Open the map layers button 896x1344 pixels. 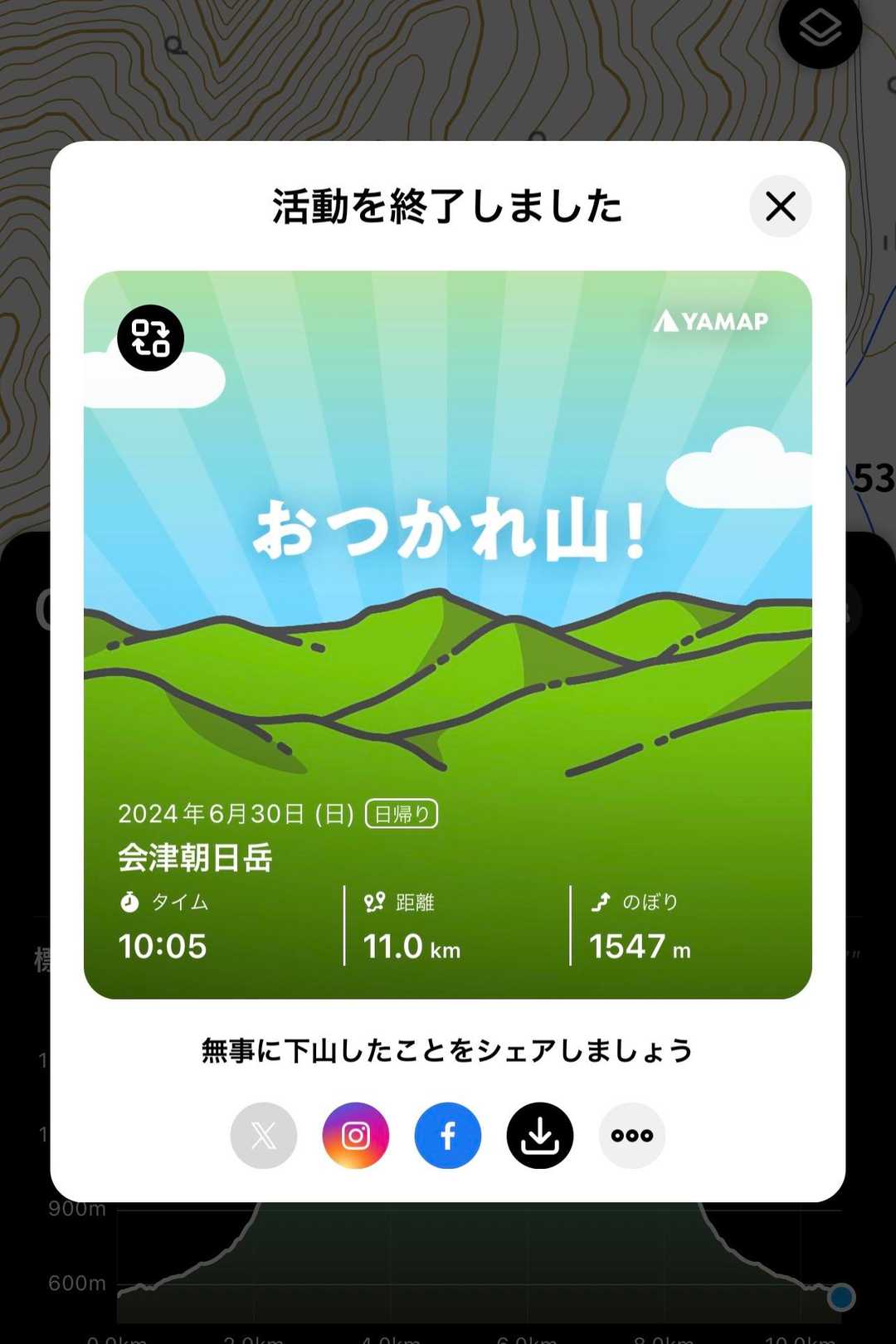pos(820,30)
